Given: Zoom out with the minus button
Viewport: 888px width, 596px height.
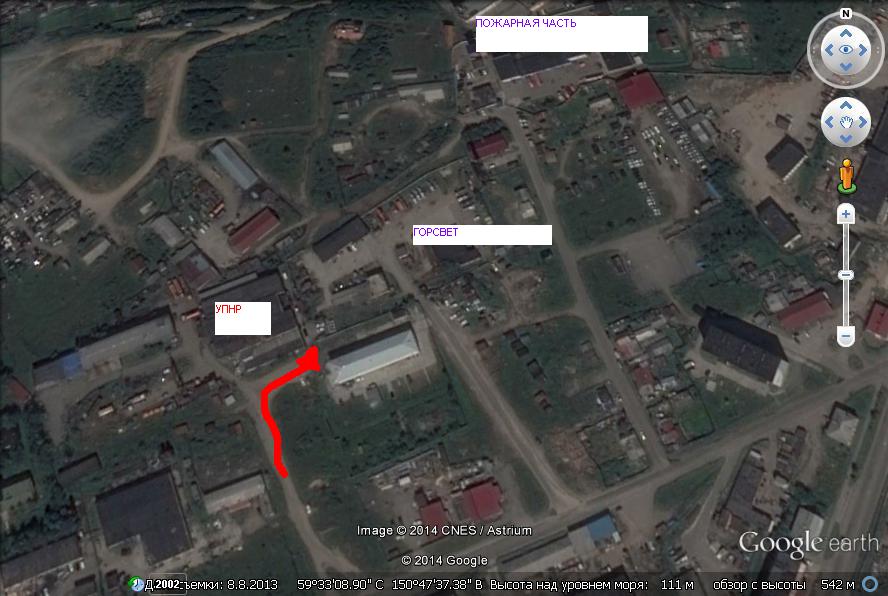Looking at the screenshot, I should pos(846,337).
